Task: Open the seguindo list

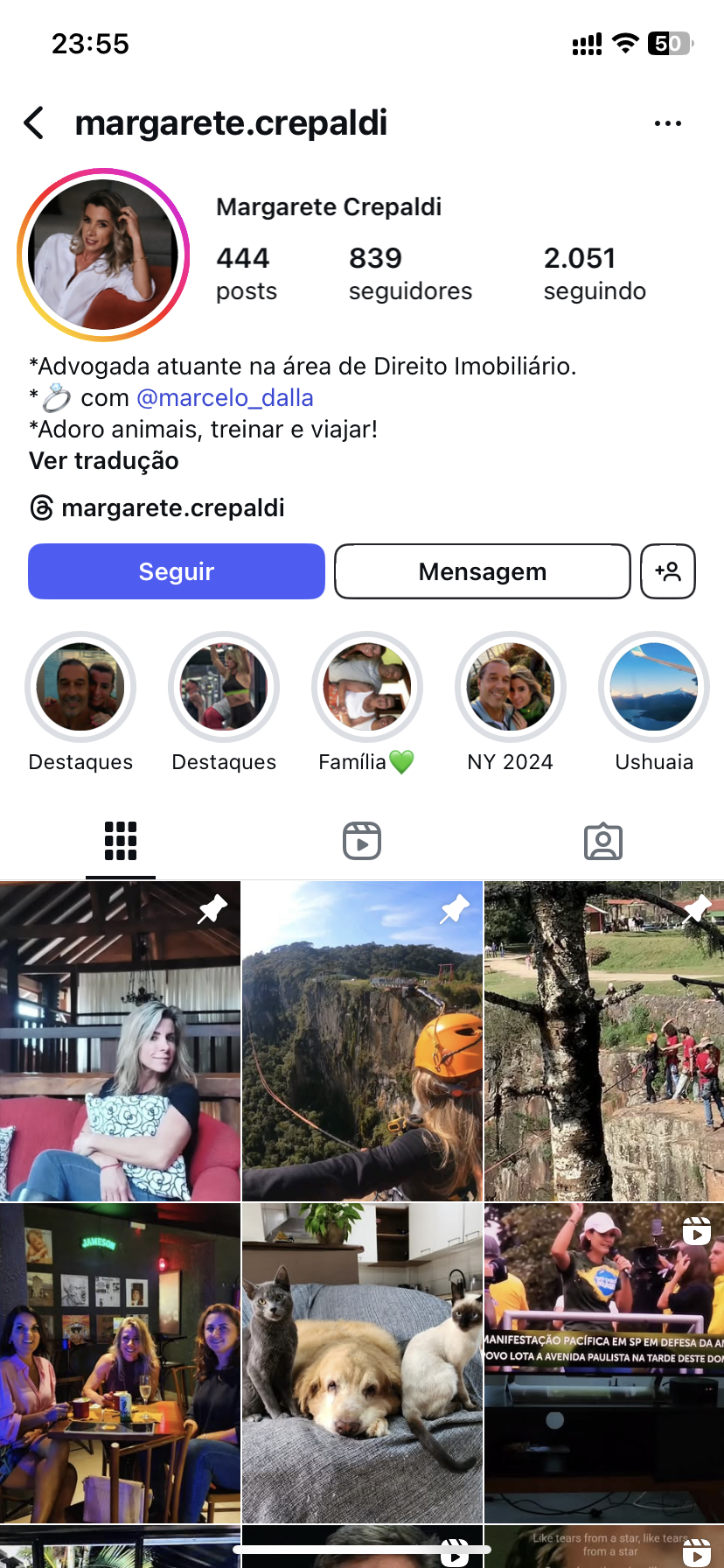Action: pos(594,273)
